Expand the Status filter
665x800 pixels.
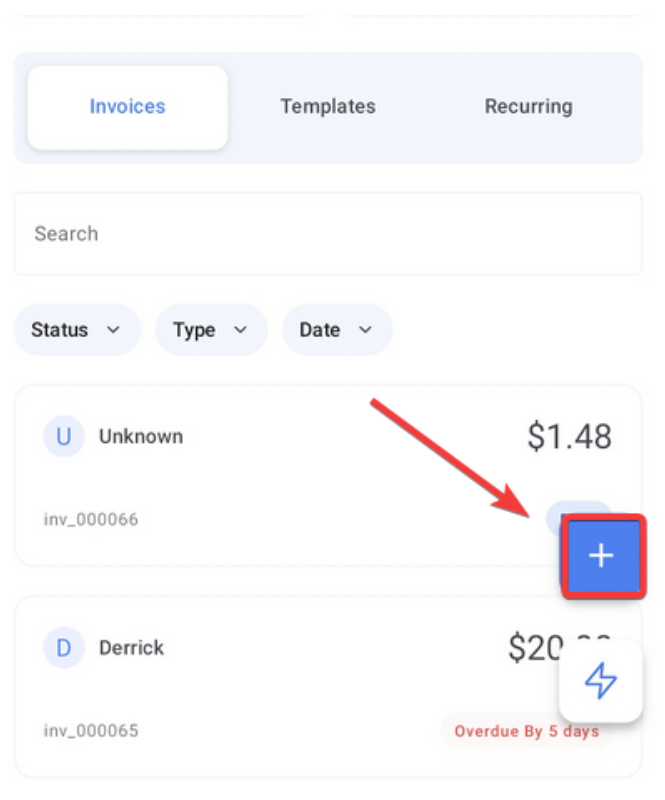76,330
